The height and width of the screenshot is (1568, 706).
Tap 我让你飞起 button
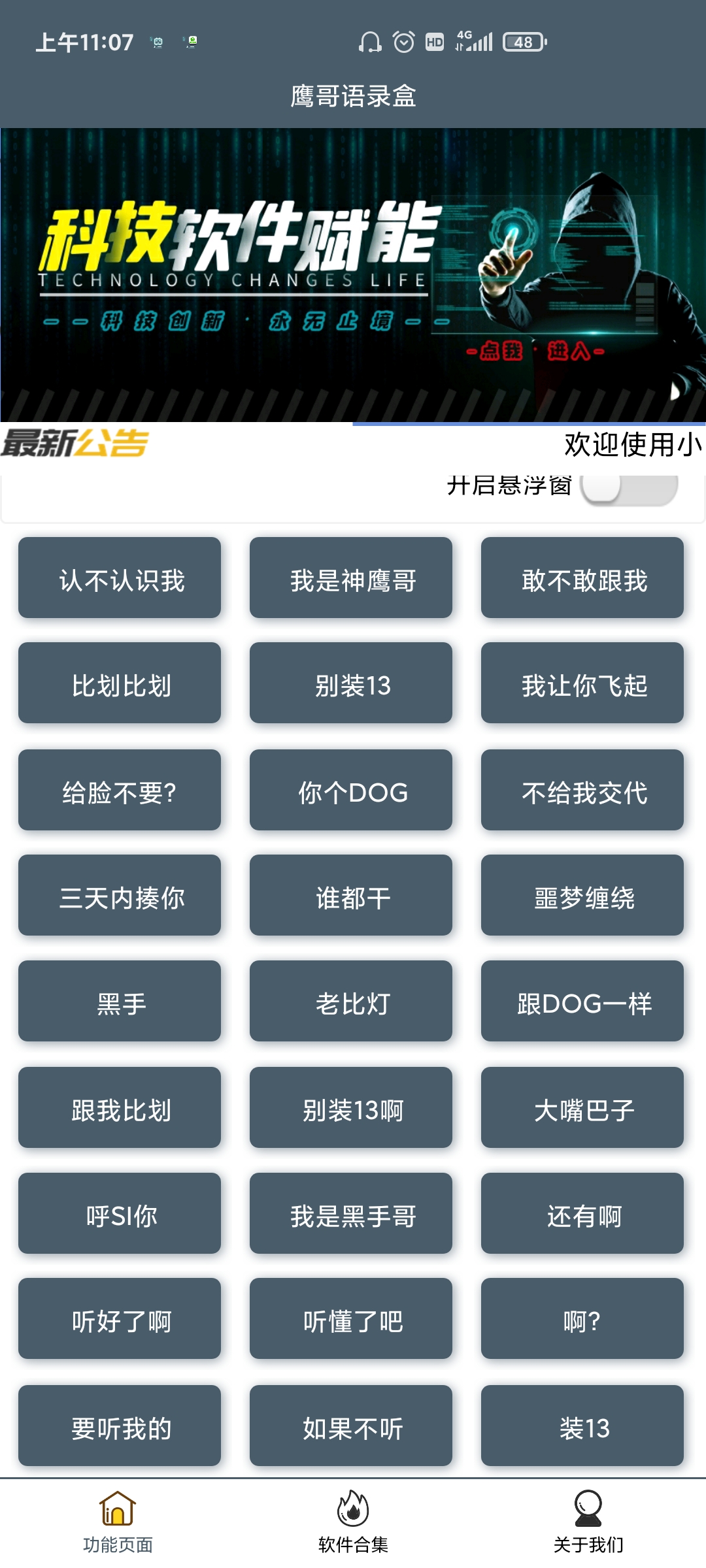coord(582,683)
